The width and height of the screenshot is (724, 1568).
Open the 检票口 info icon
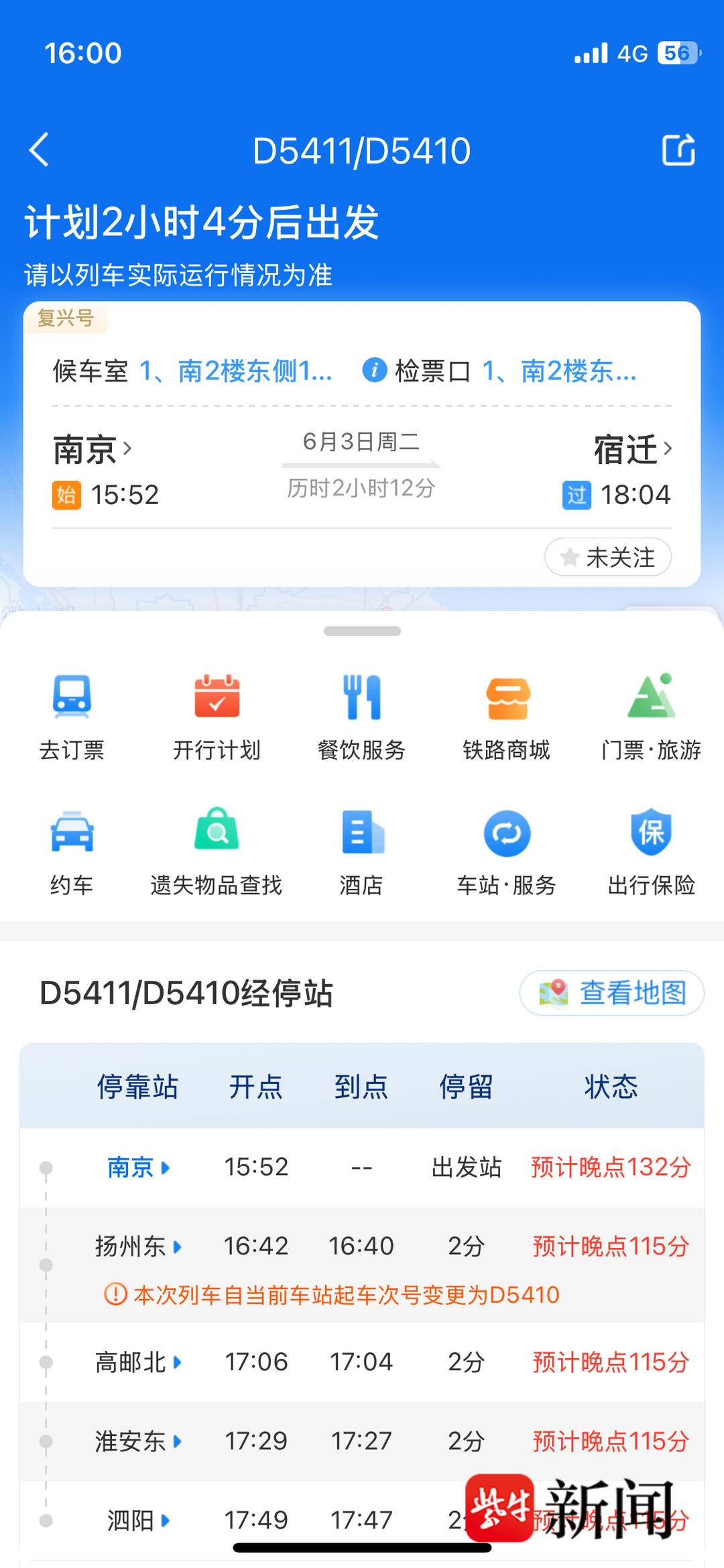tap(374, 369)
